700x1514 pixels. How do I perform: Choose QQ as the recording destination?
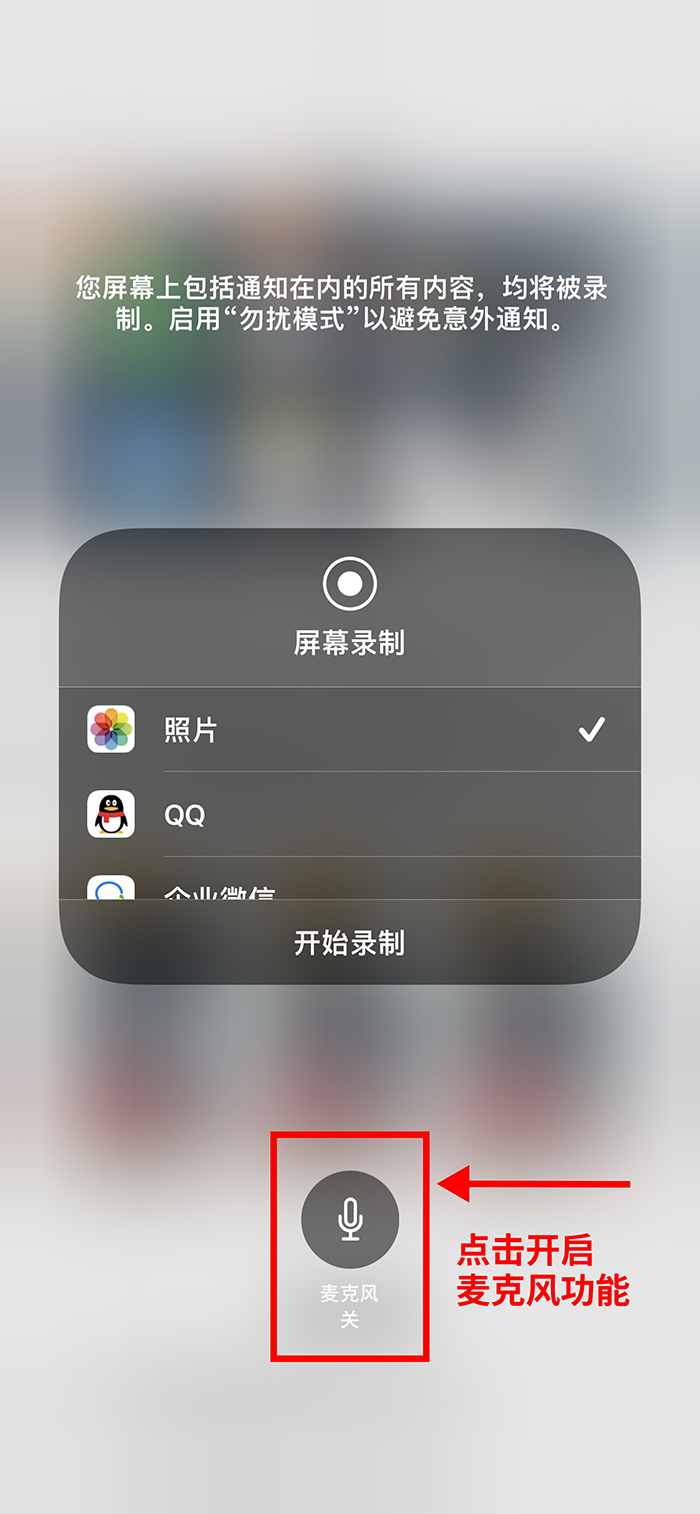pos(348,815)
